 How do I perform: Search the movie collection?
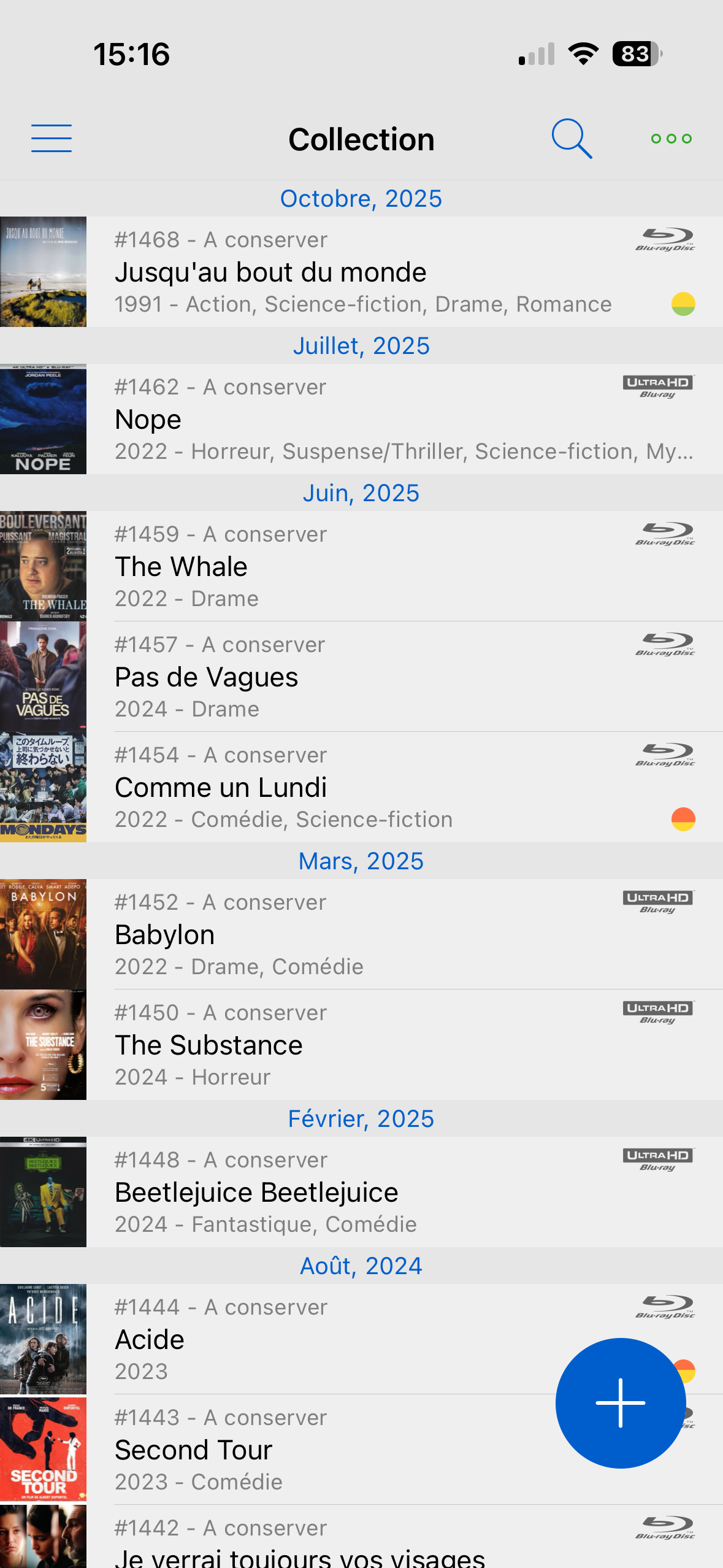click(572, 139)
